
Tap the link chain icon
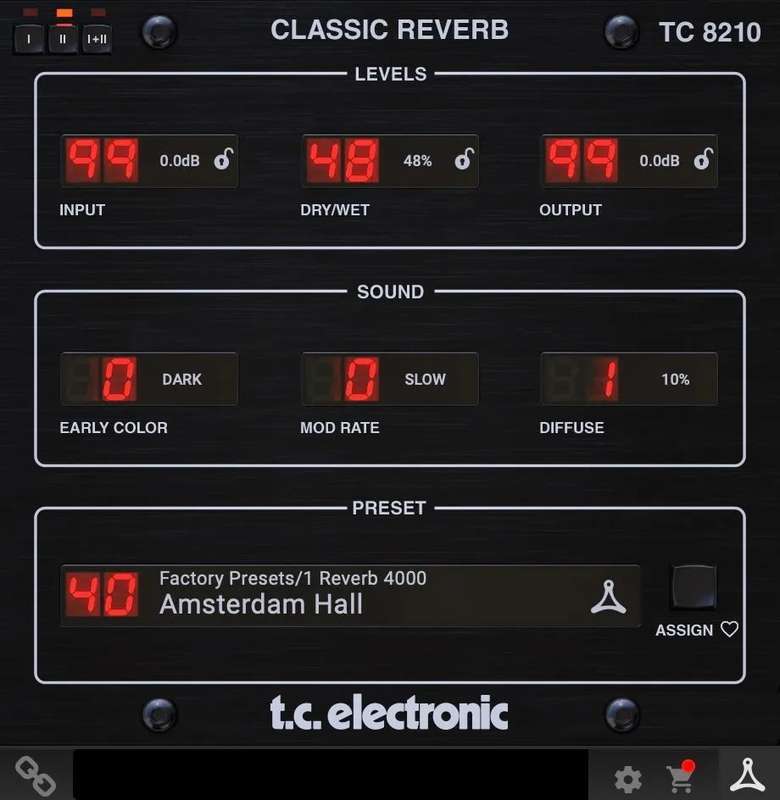tap(35, 776)
